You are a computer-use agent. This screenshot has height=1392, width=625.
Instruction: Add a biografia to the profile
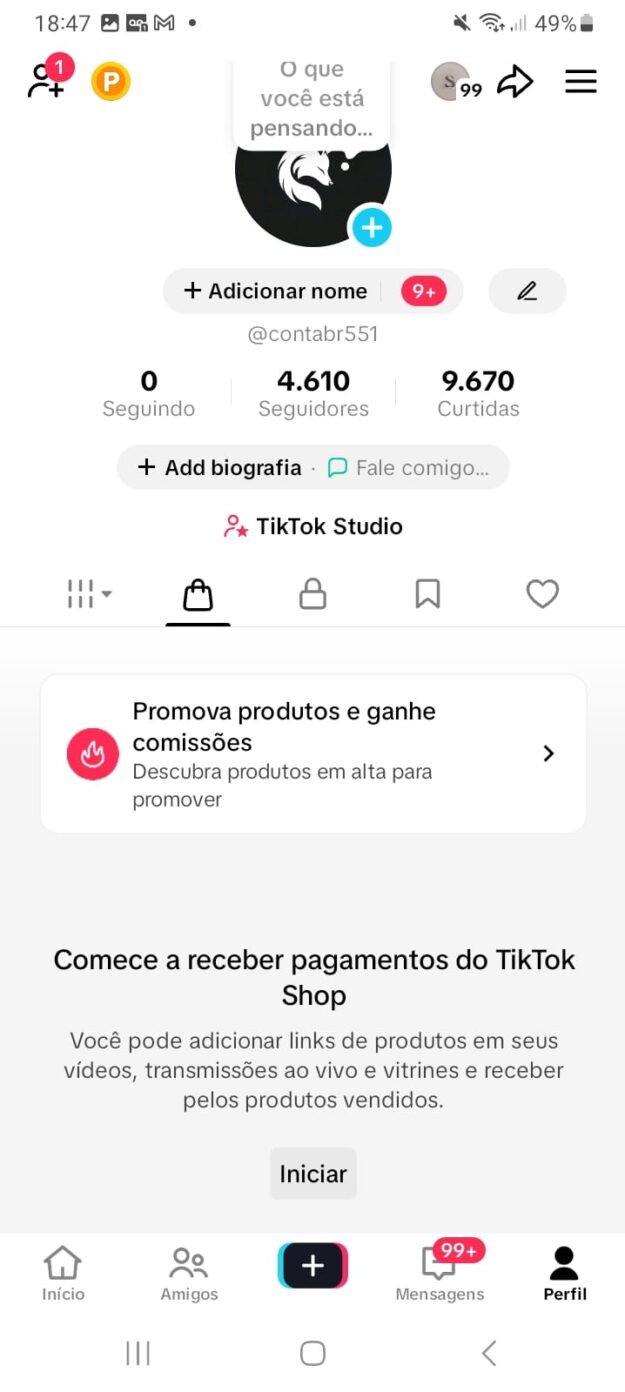(x=220, y=467)
